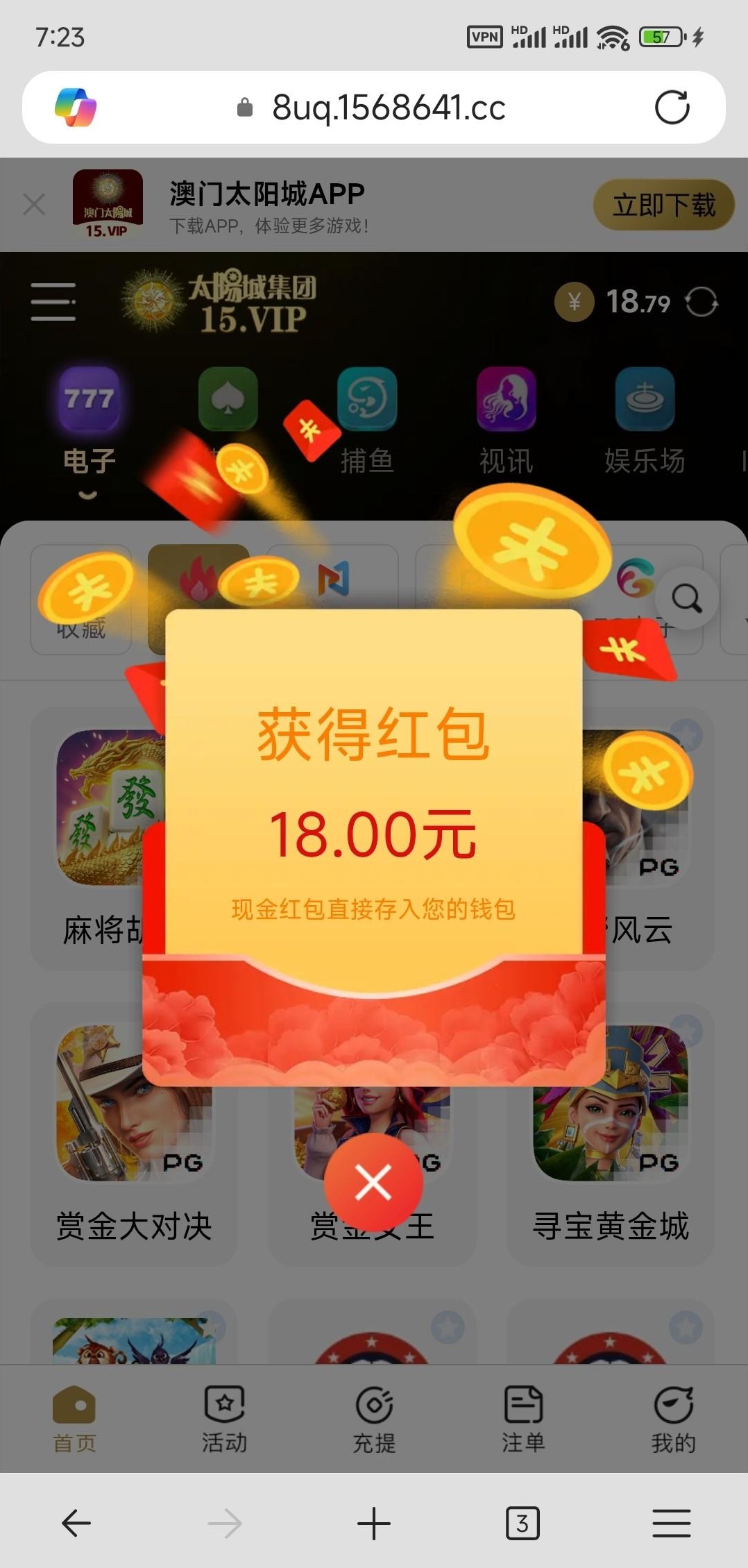Tap the 立即下载 download button
Screen dimensions: 748x1568
click(663, 205)
